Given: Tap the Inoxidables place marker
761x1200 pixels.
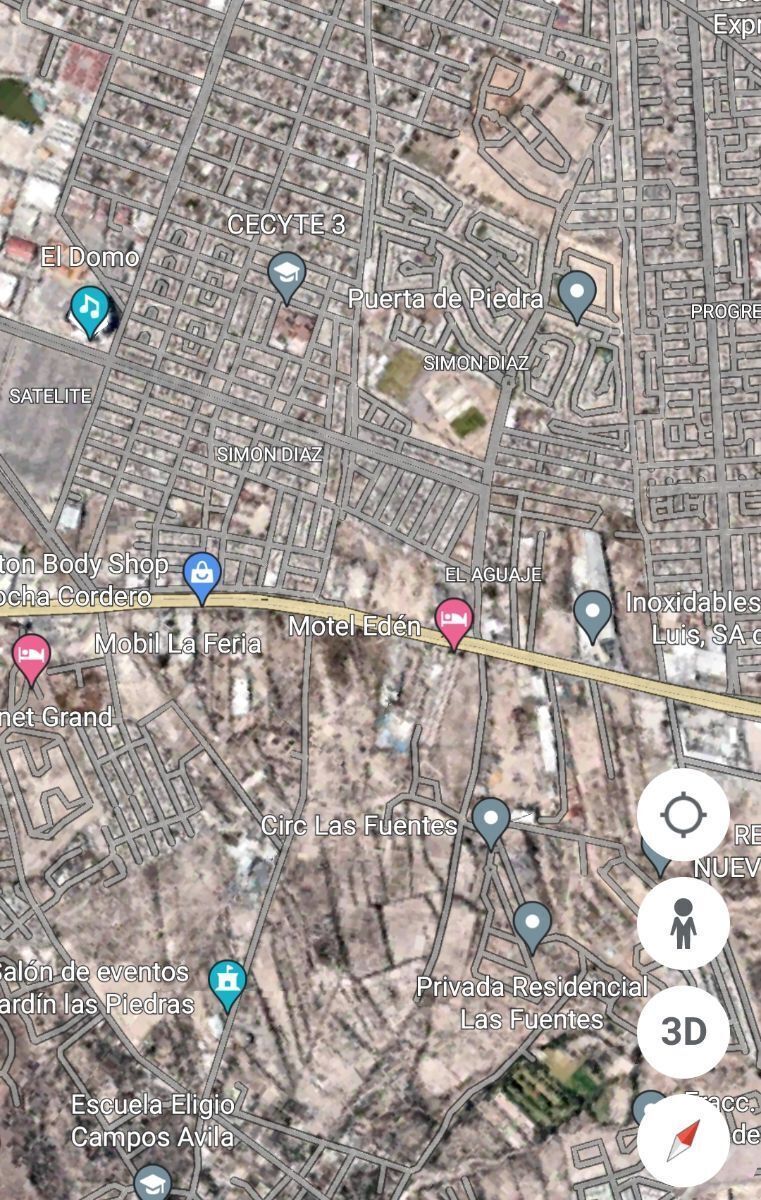Looking at the screenshot, I should click(593, 613).
